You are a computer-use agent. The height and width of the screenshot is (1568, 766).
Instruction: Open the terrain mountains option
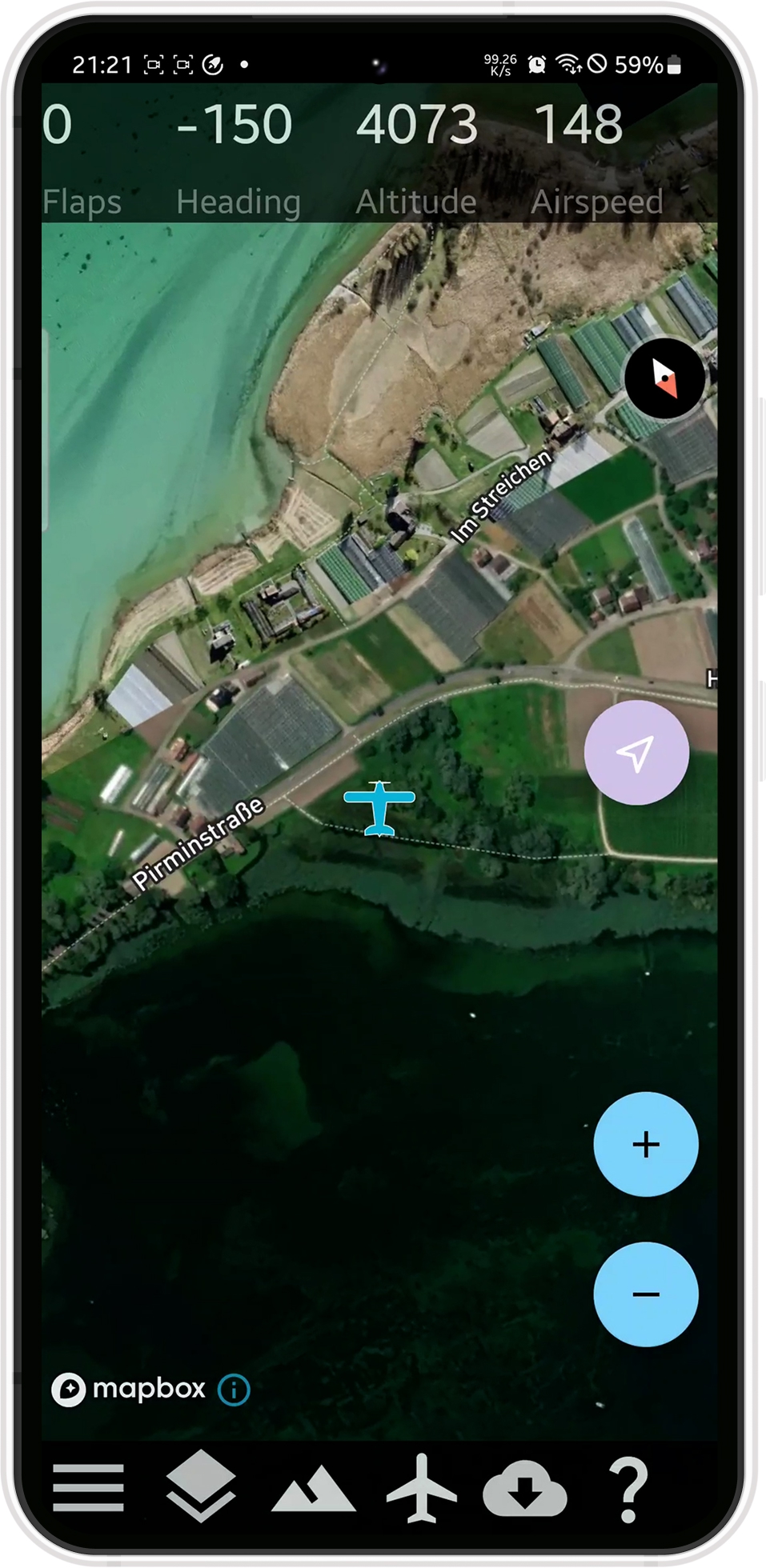[313, 1490]
